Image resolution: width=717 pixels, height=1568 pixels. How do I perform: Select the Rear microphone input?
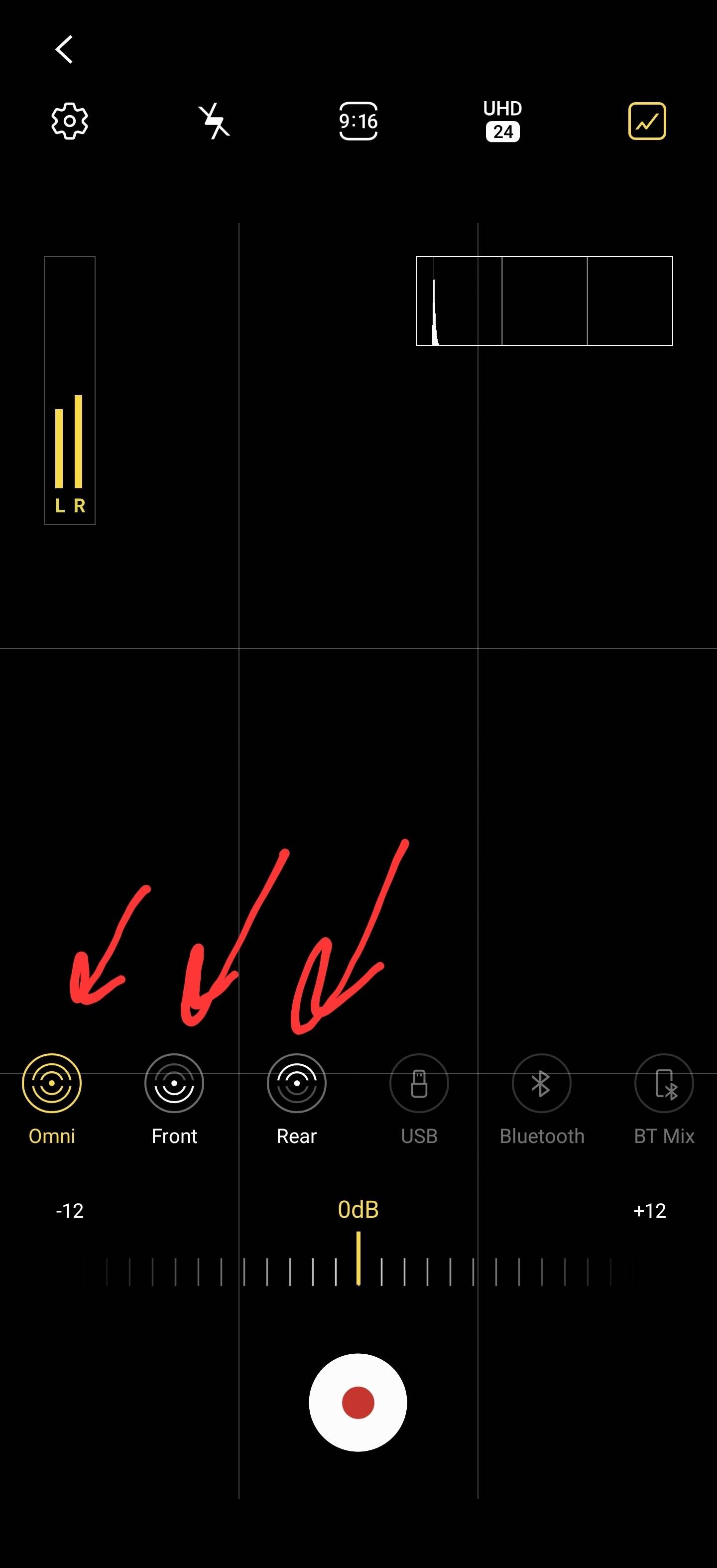pos(296,1084)
